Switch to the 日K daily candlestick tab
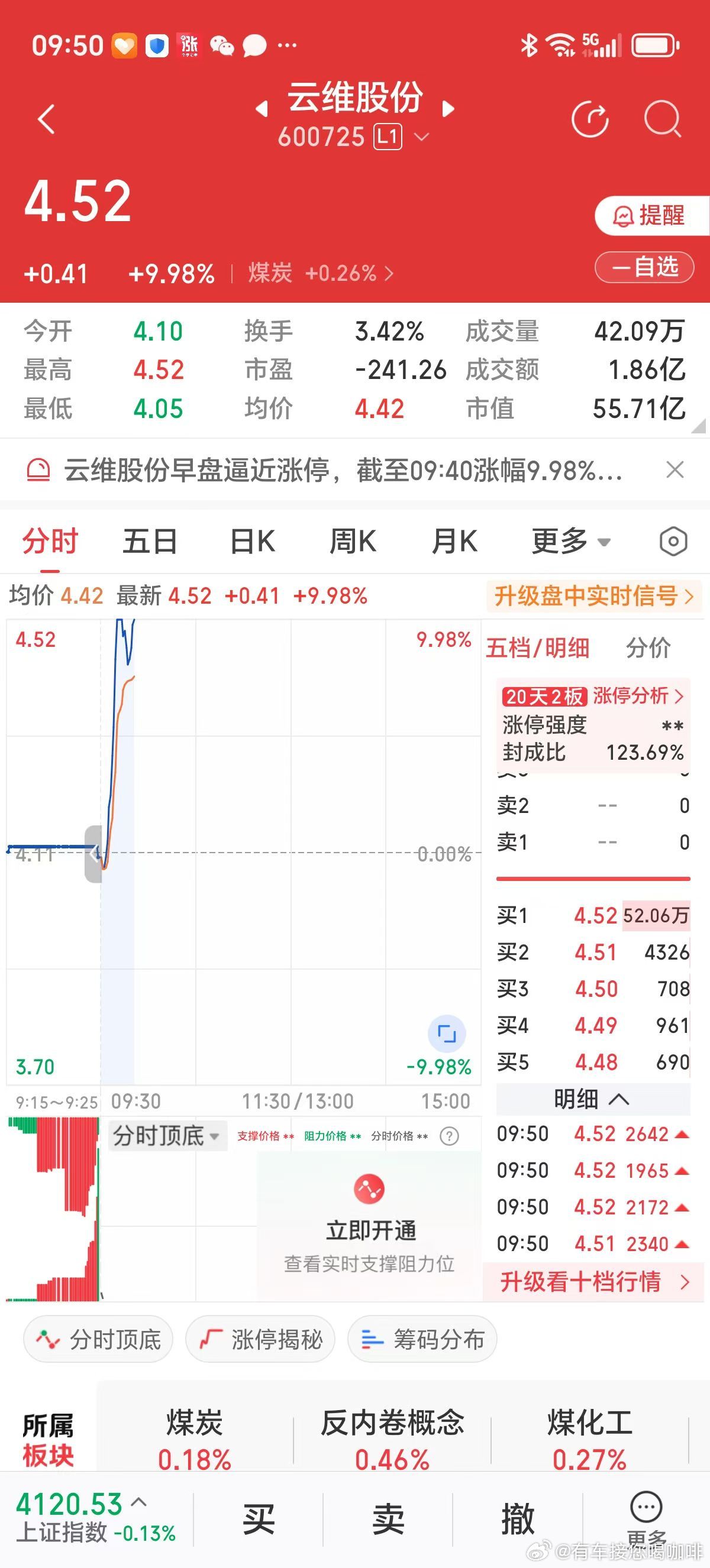 coord(251,540)
